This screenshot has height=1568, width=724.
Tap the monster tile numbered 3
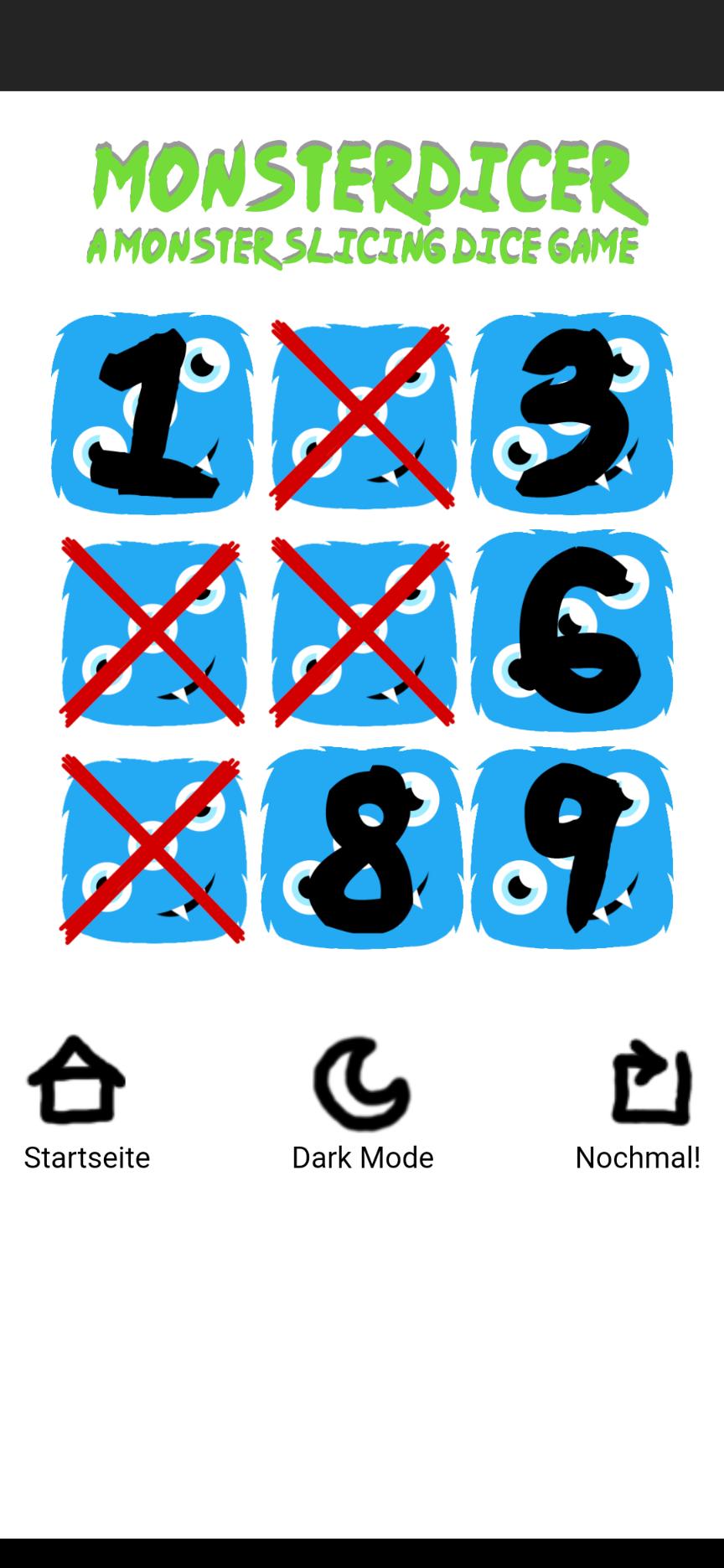tap(571, 413)
